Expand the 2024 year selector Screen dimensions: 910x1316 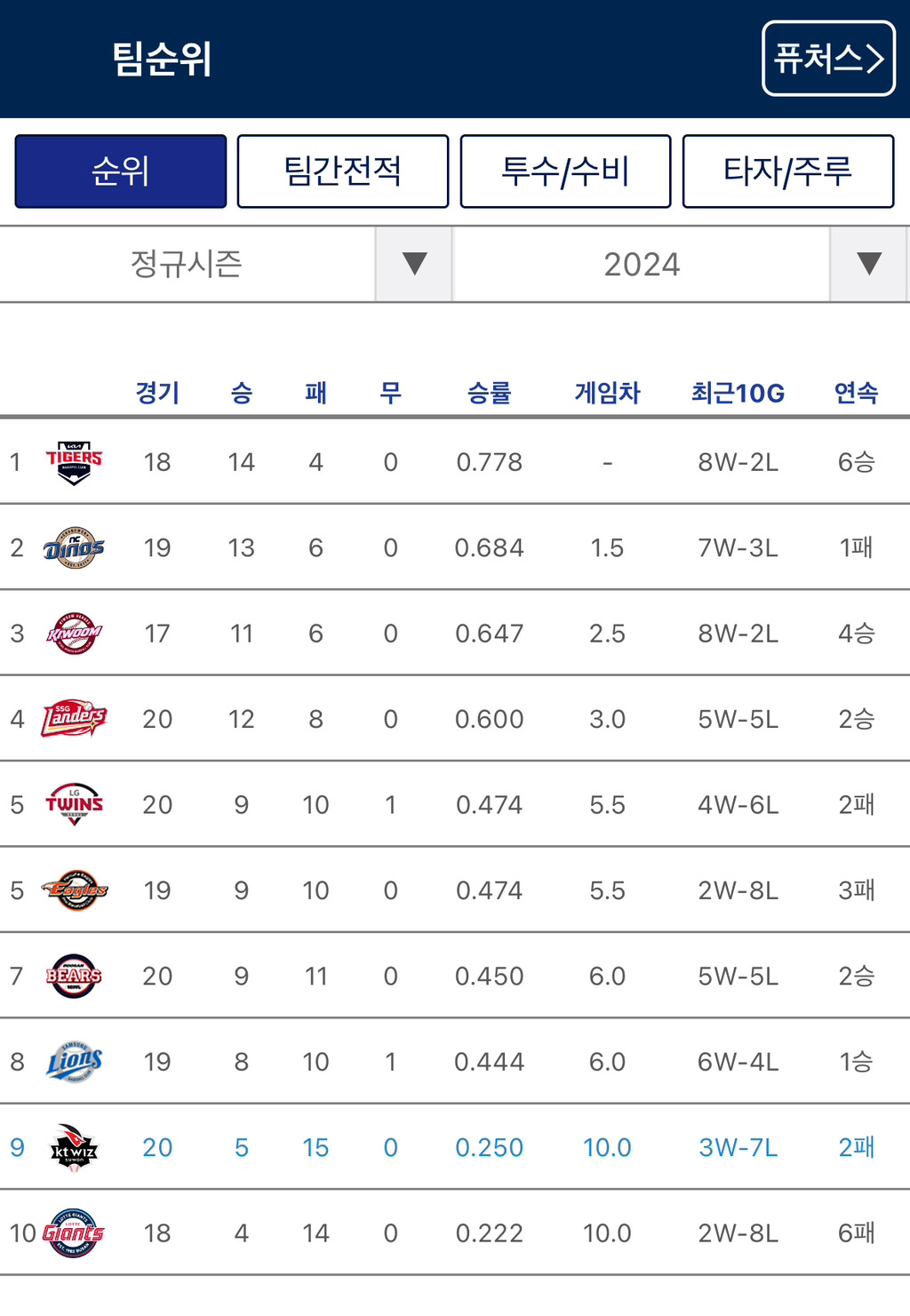pos(640,264)
